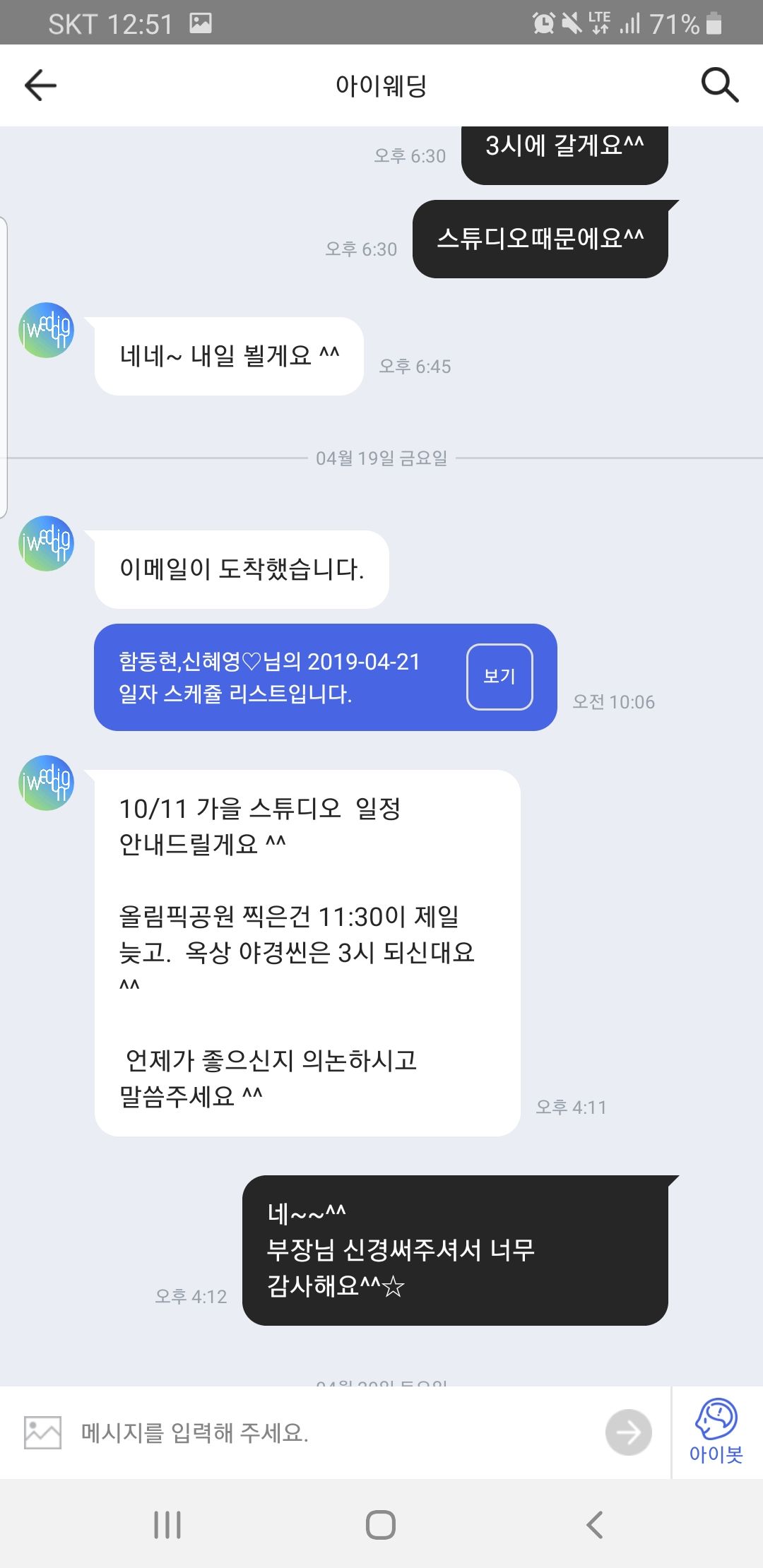Viewport: 763px width, 1568px height.
Task: Go back using the top-left arrow
Action: coord(40,85)
